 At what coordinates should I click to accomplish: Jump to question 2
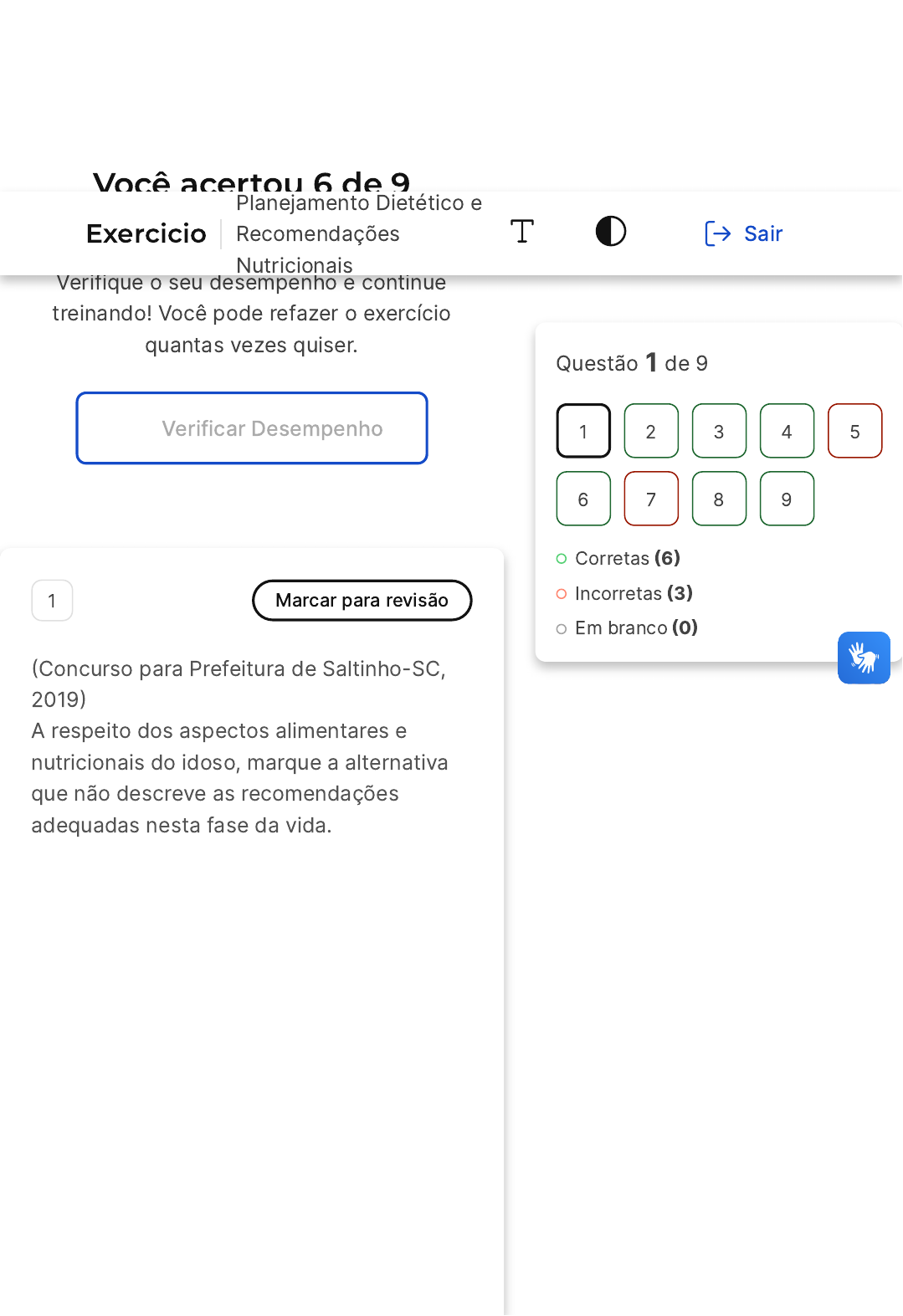pos(651,432)
